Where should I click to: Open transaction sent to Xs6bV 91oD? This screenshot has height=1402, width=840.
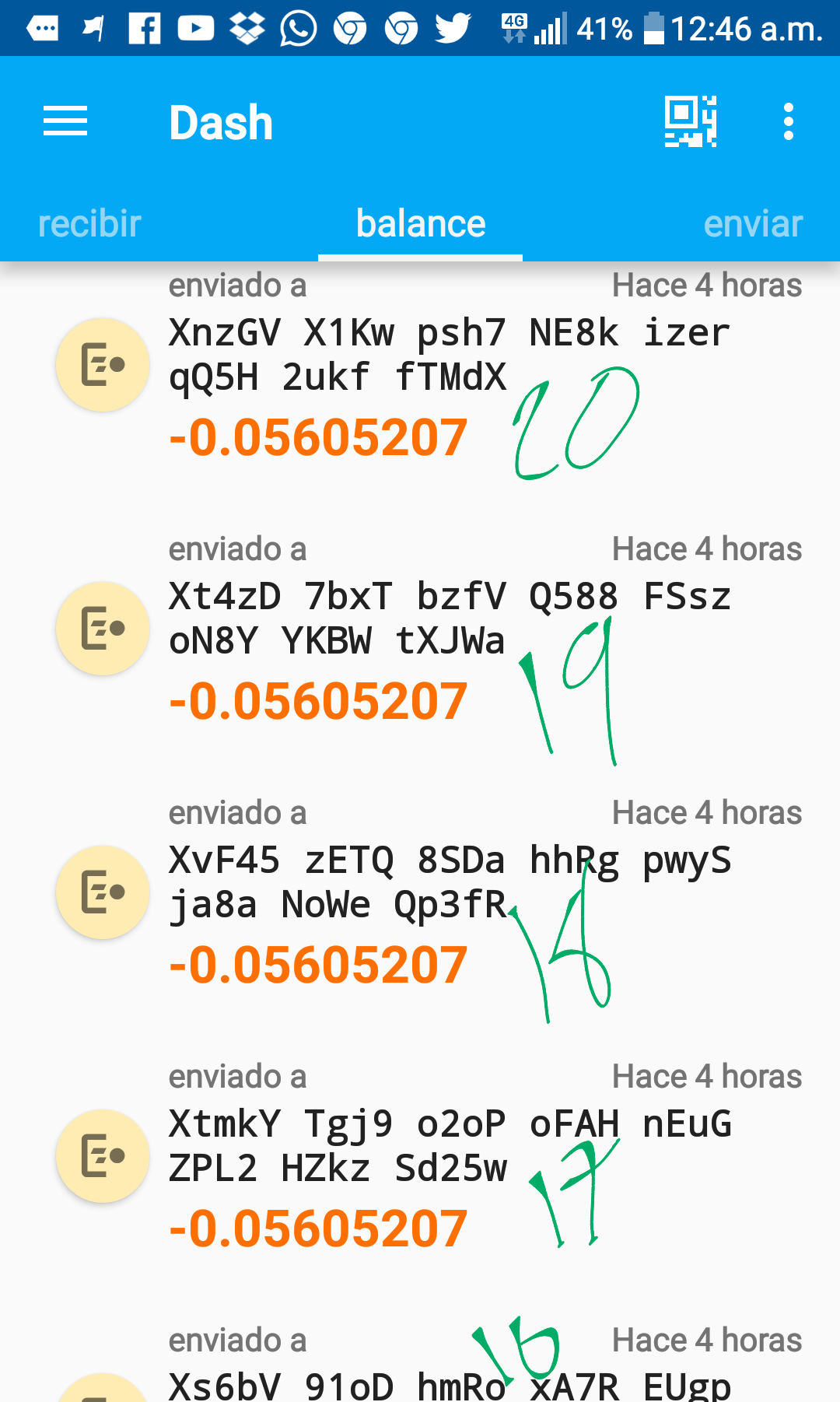(x=420, y=1362)
